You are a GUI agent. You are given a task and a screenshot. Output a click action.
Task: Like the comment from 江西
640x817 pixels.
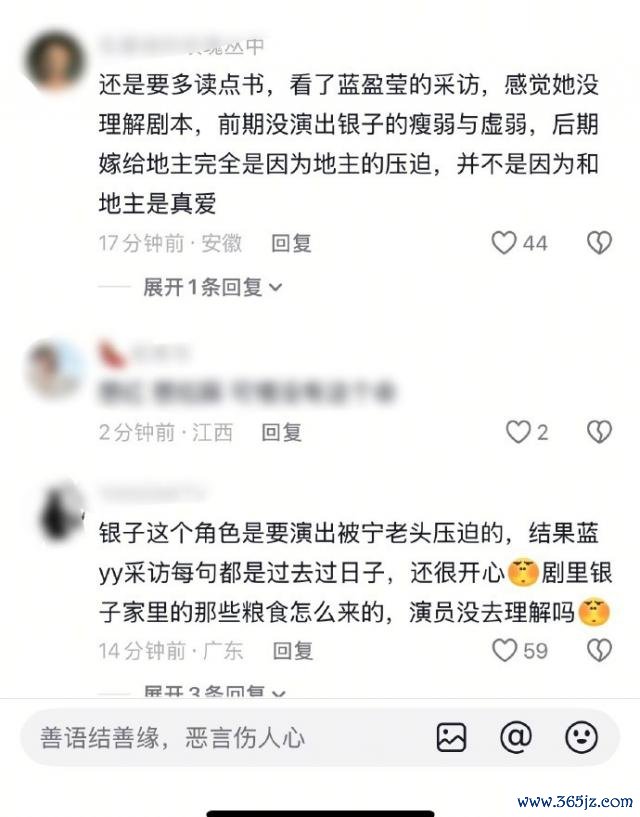coord(518,432)
